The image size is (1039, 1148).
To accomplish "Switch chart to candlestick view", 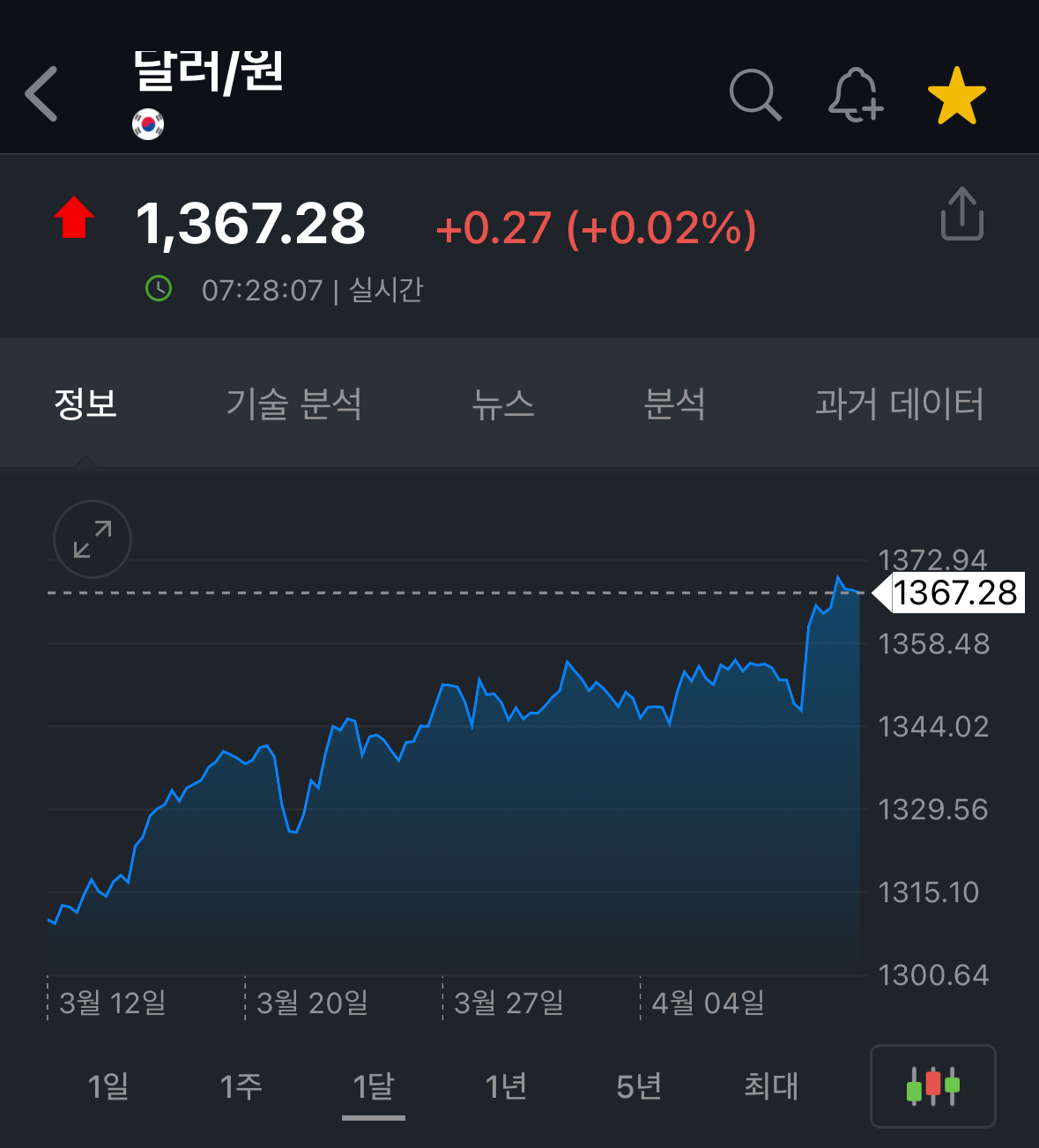I will click(x=932, y=1086).
